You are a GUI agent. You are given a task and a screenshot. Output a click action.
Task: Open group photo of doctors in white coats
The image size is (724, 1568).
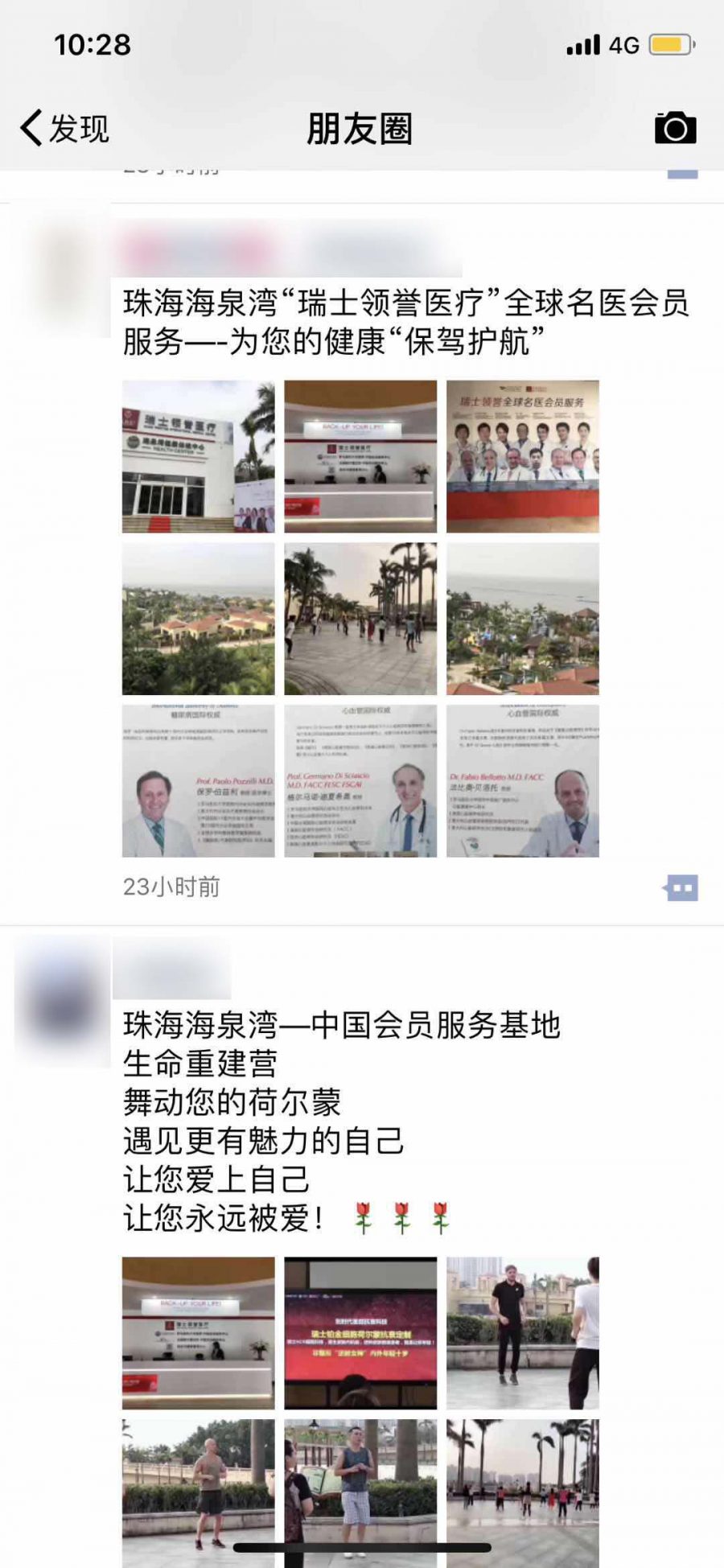pos(522,456)
